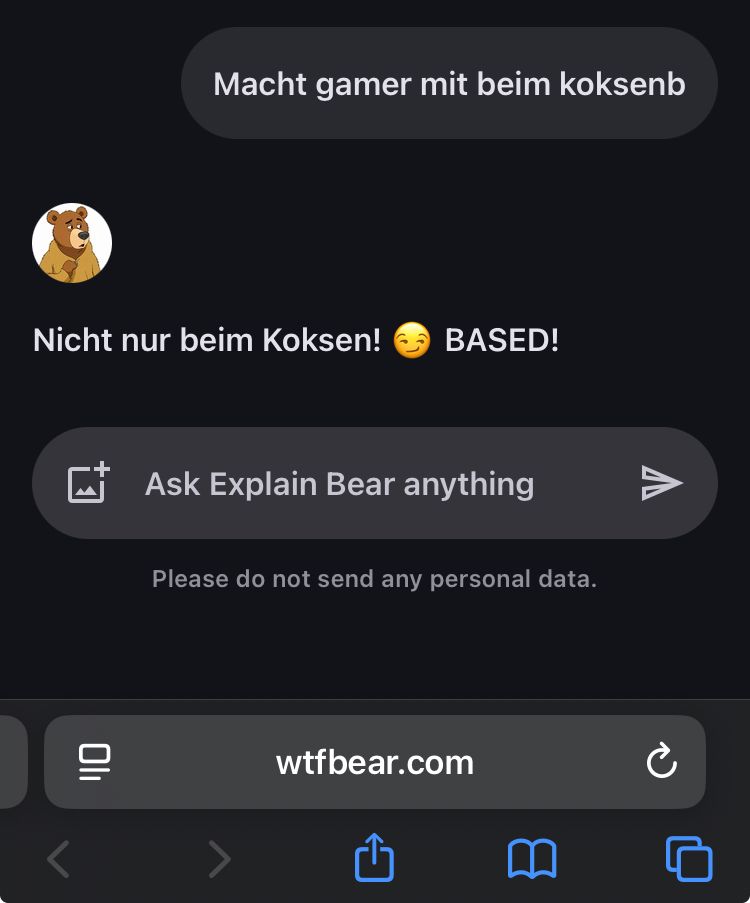750x903 pixels.
Task: Share this page via the share sheet
Action: 374,858
